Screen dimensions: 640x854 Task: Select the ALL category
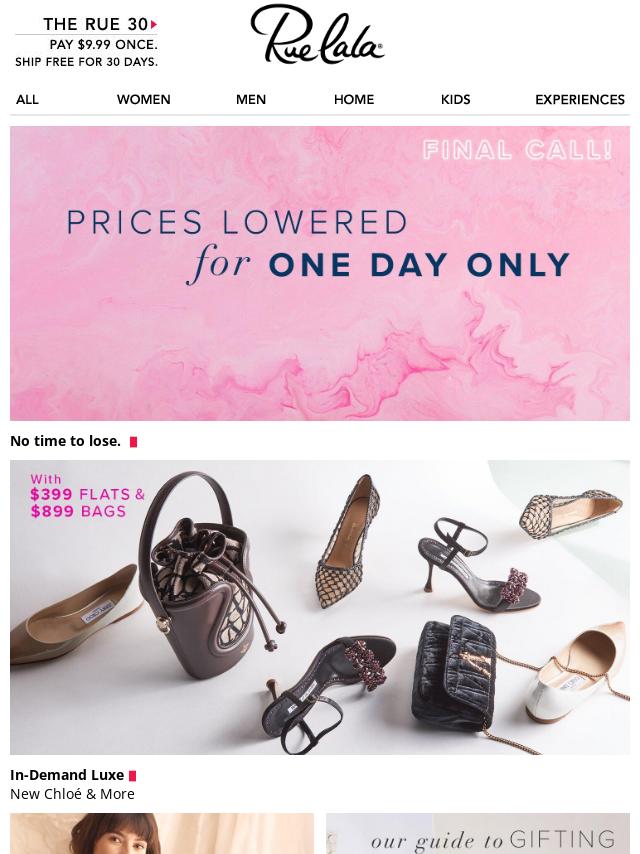(x=27, y=100)
